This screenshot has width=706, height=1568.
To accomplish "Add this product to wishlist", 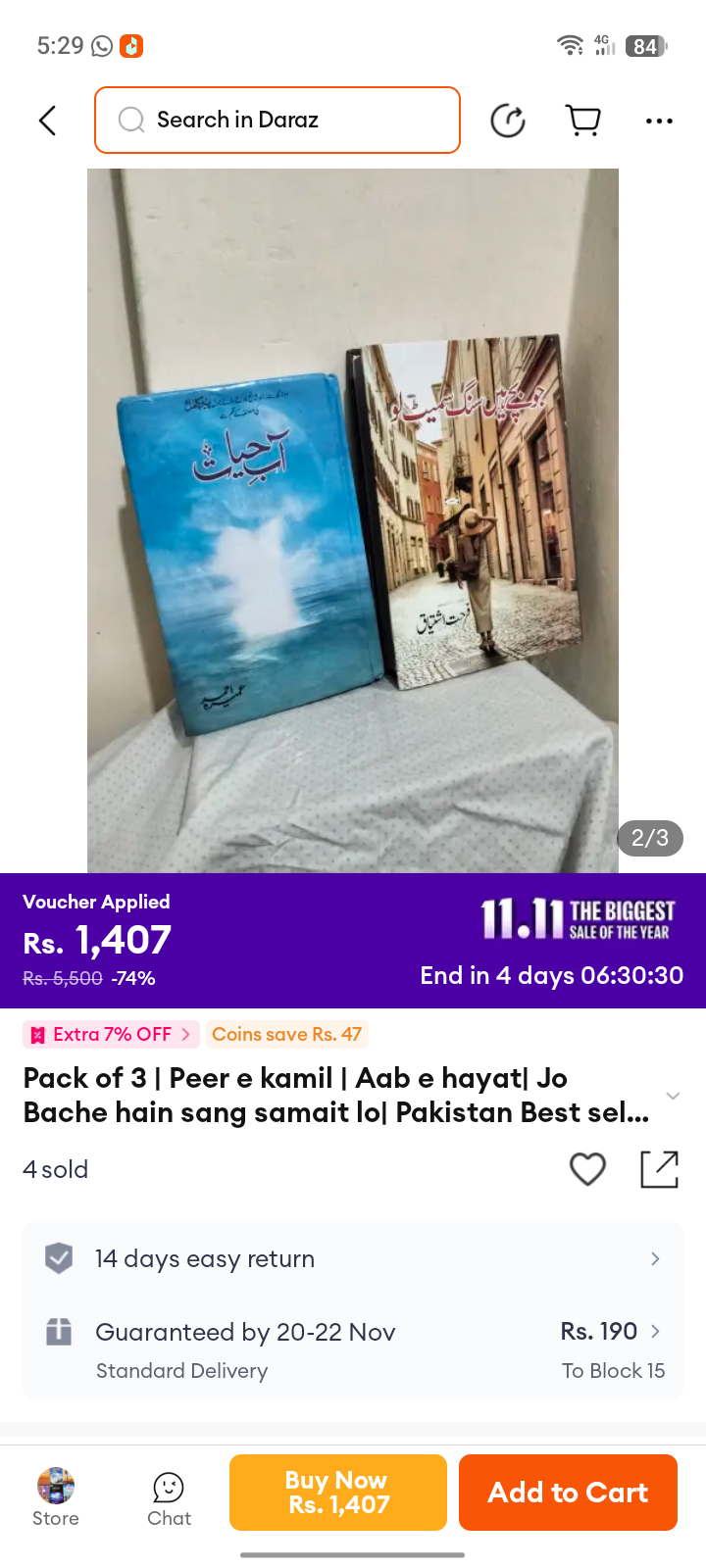I will [x=587, y=1169].
